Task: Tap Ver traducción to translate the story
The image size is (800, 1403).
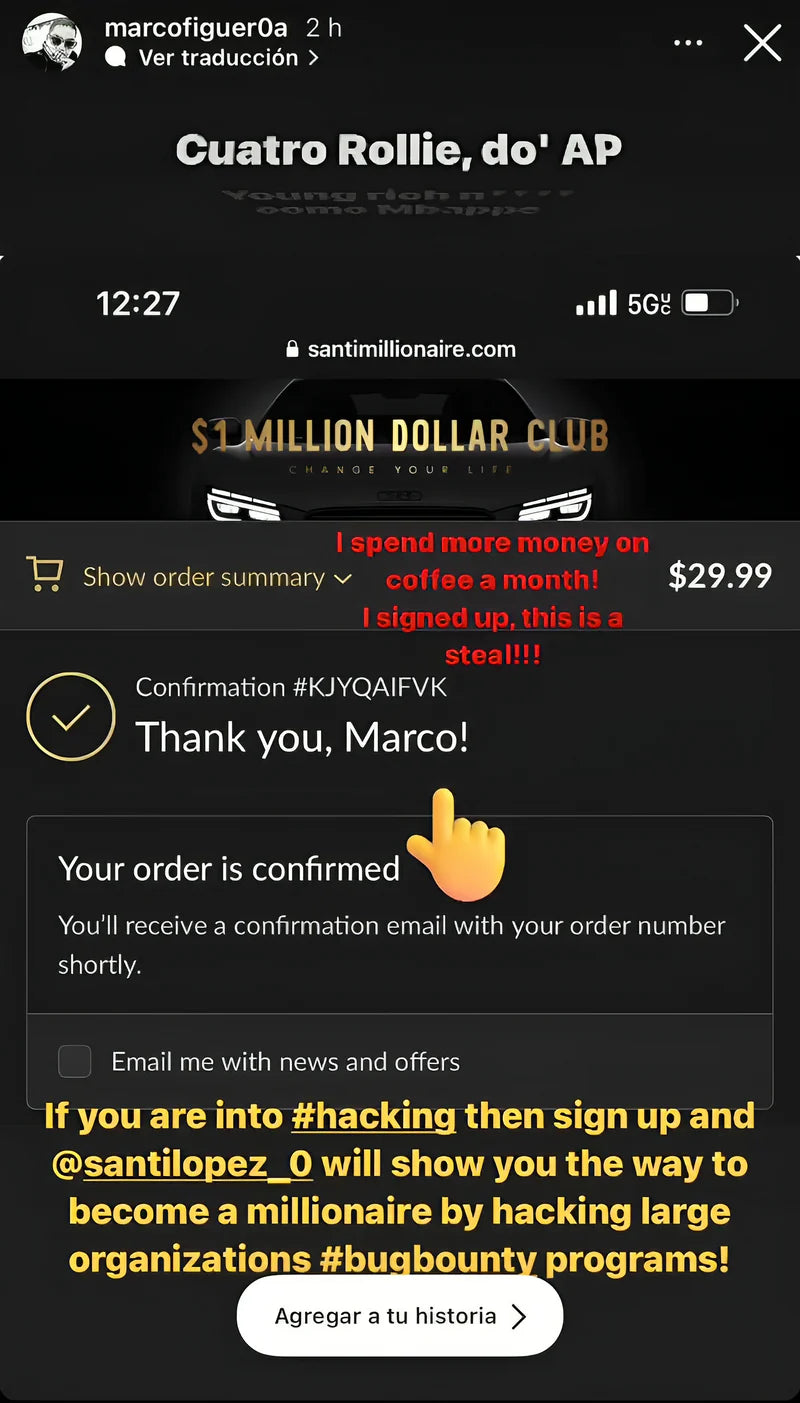Action: coord(217,58)
